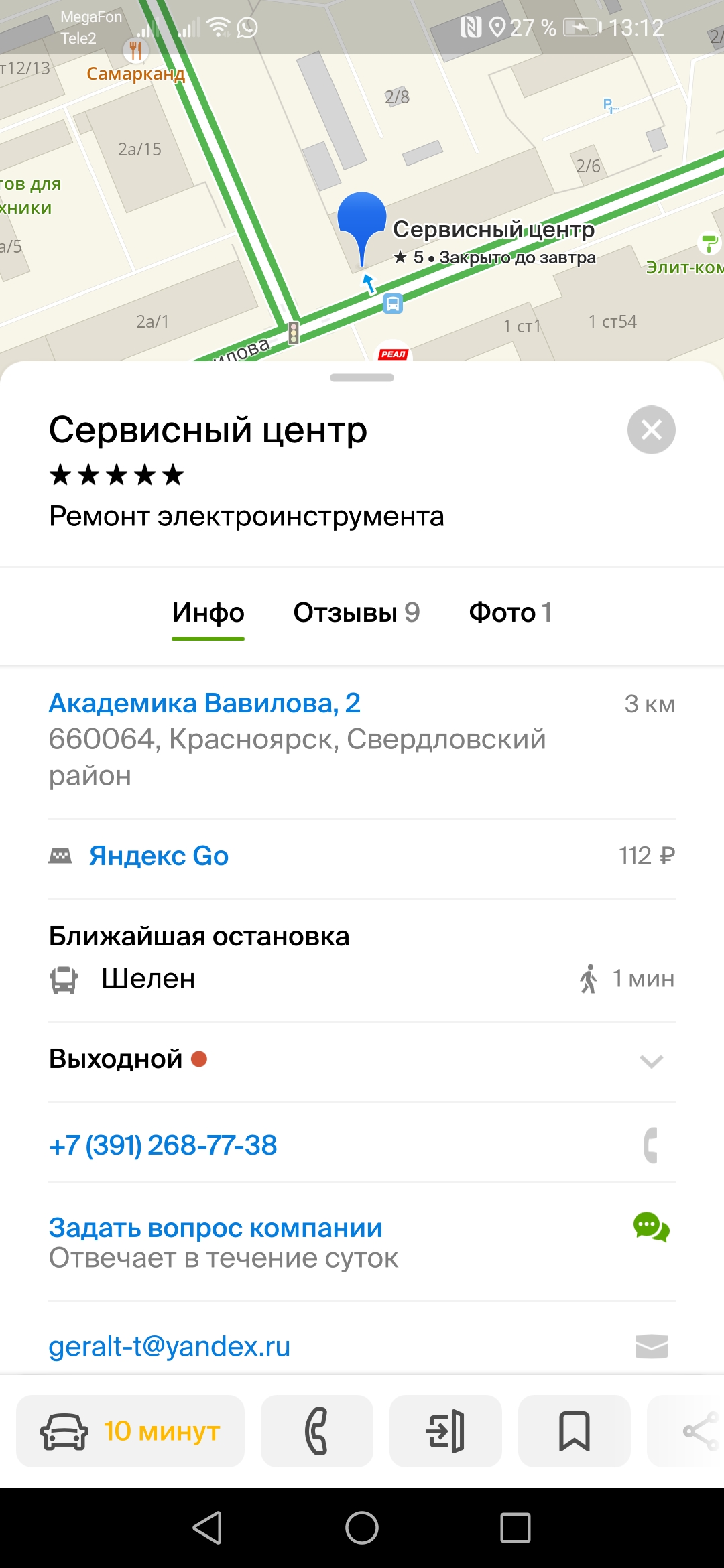Expand the Выходной working hours

(362, 1060)
